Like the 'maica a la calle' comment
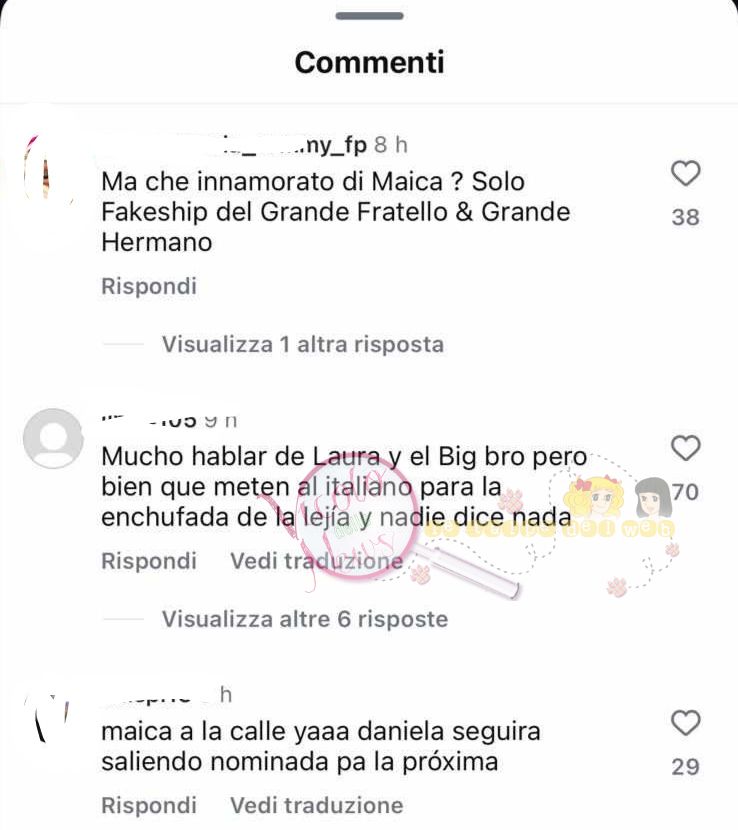 tap(685, 723)
